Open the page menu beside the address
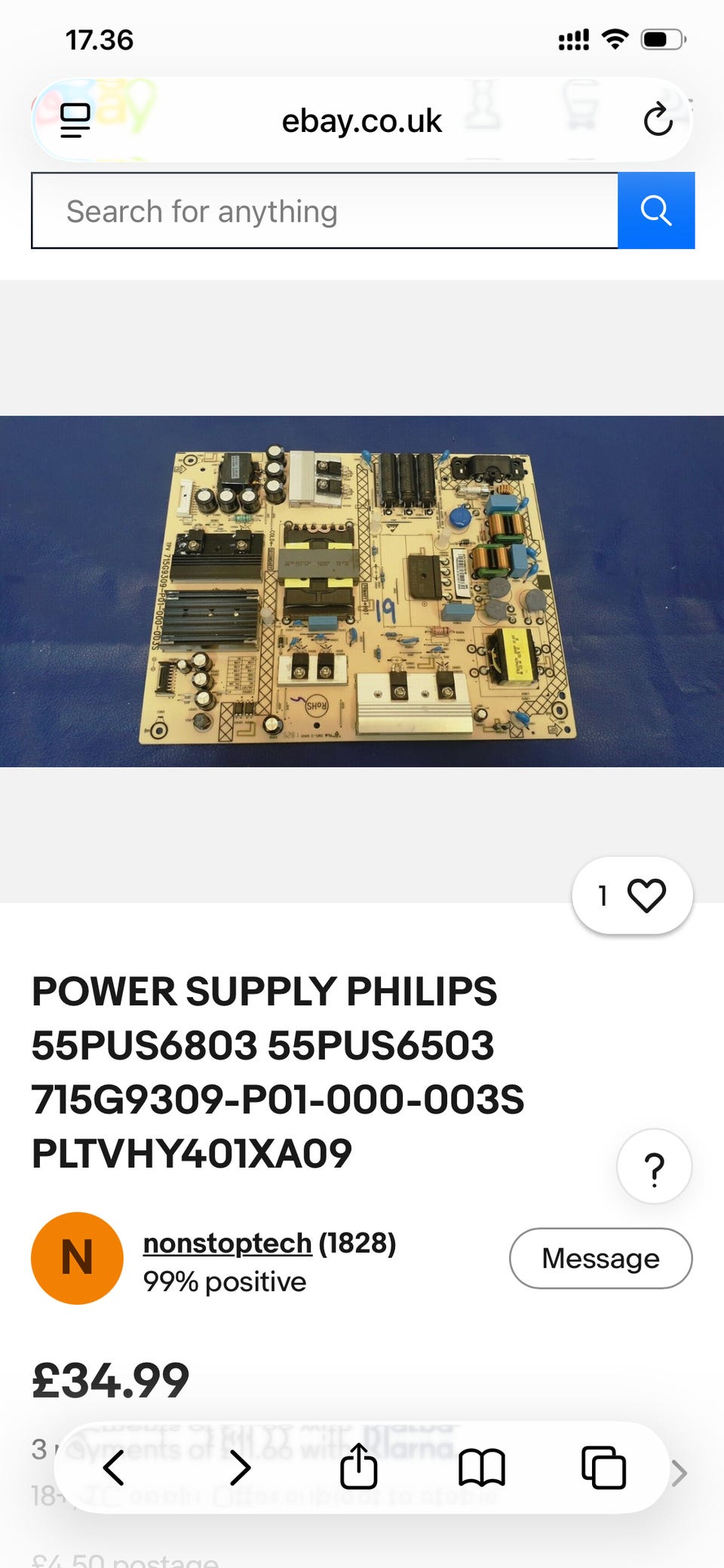 pyautogui.click(x=75, y=121)
